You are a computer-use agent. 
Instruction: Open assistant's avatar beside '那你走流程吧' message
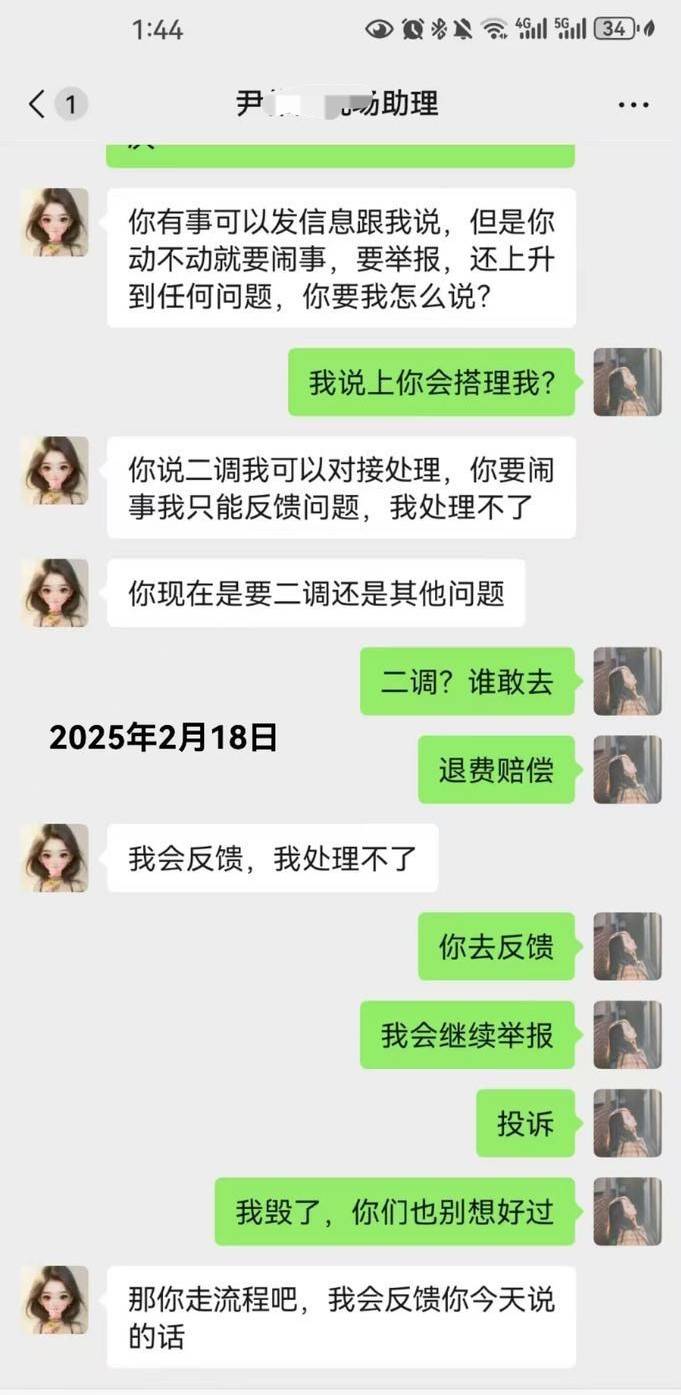55,1300
